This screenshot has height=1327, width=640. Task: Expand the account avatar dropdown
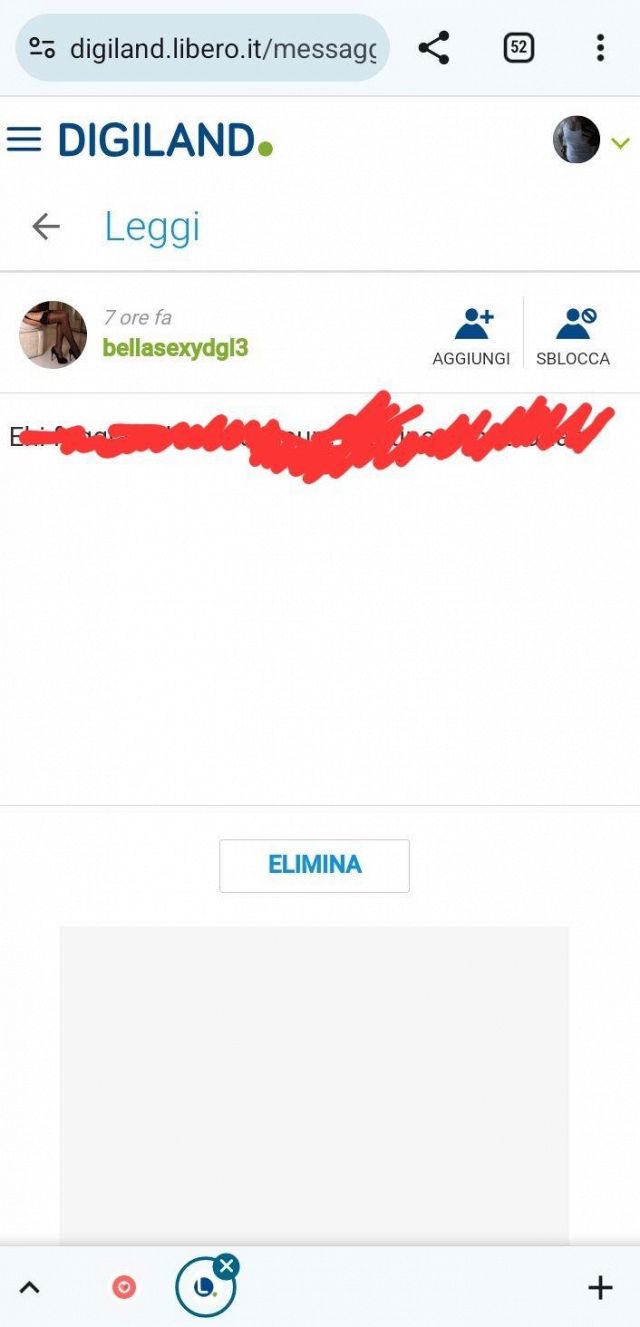[620, 143]
